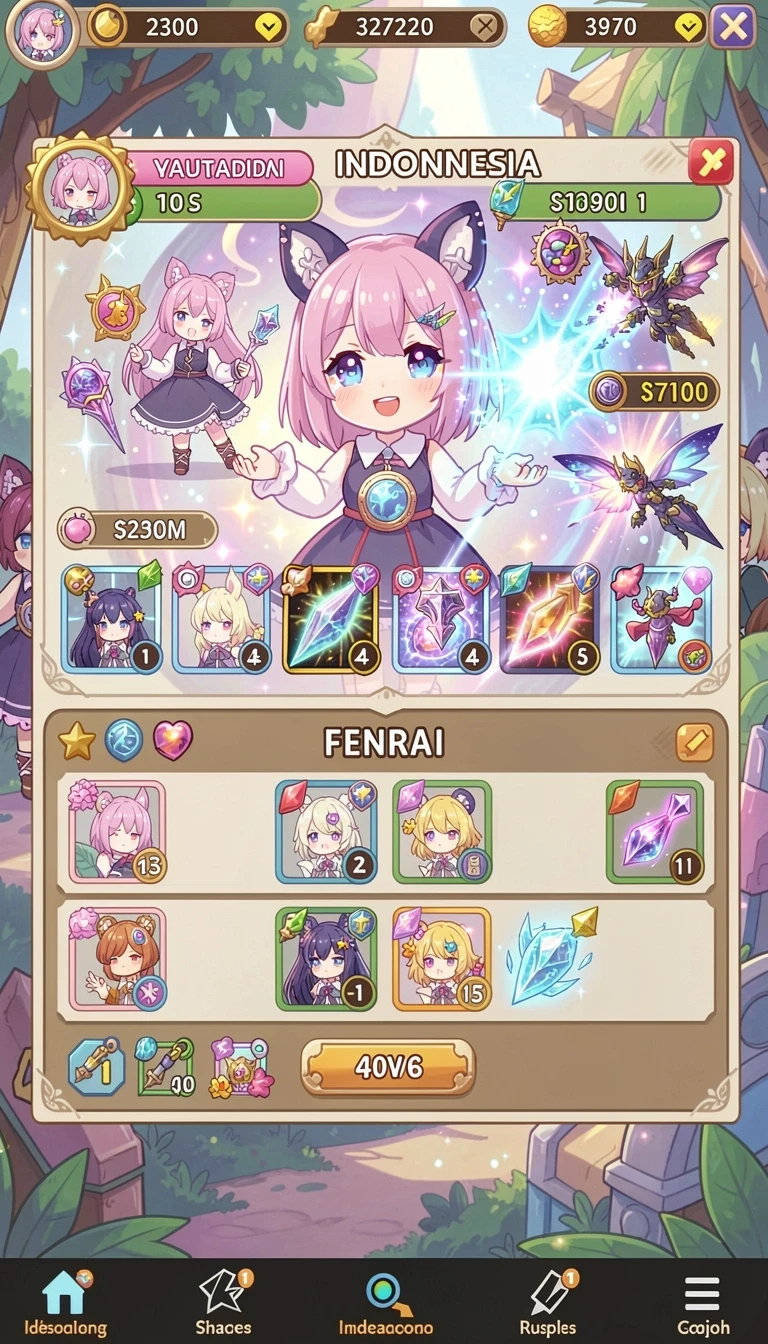Switch to the Rusples tab
The image size is (768, 1344).
(548, 1302)
